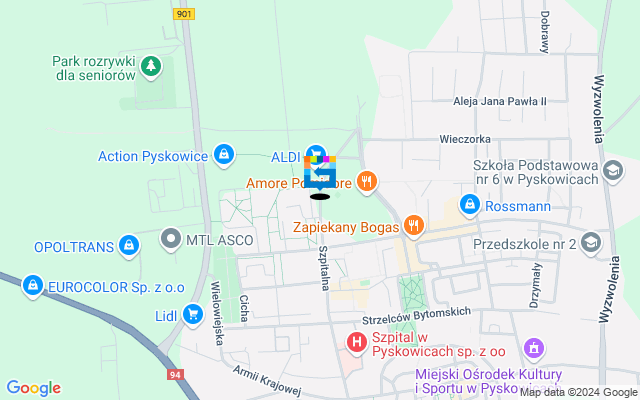Open the MTL ASCO marker

(x=172, y=240)
